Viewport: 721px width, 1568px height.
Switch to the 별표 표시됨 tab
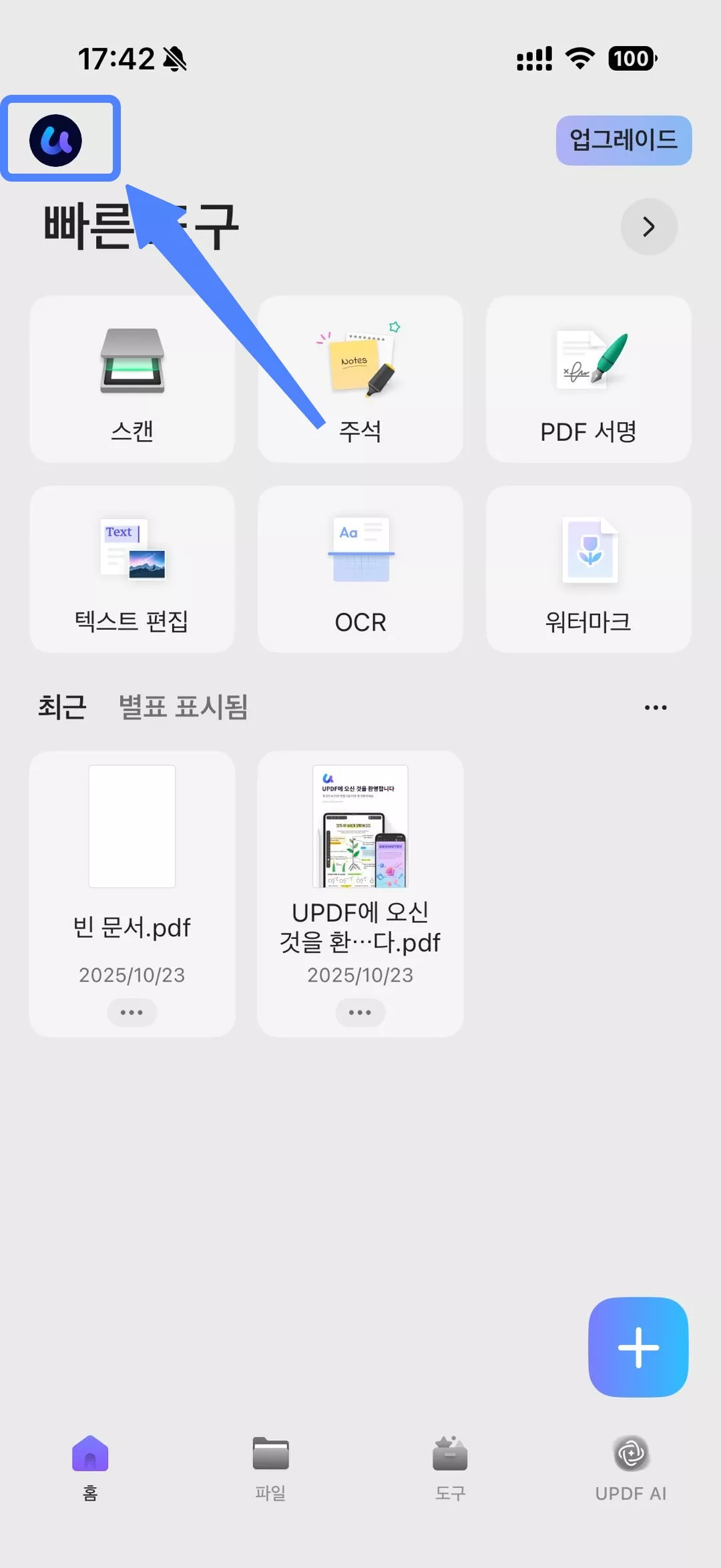pyautogui.click(x=182, y=707)
